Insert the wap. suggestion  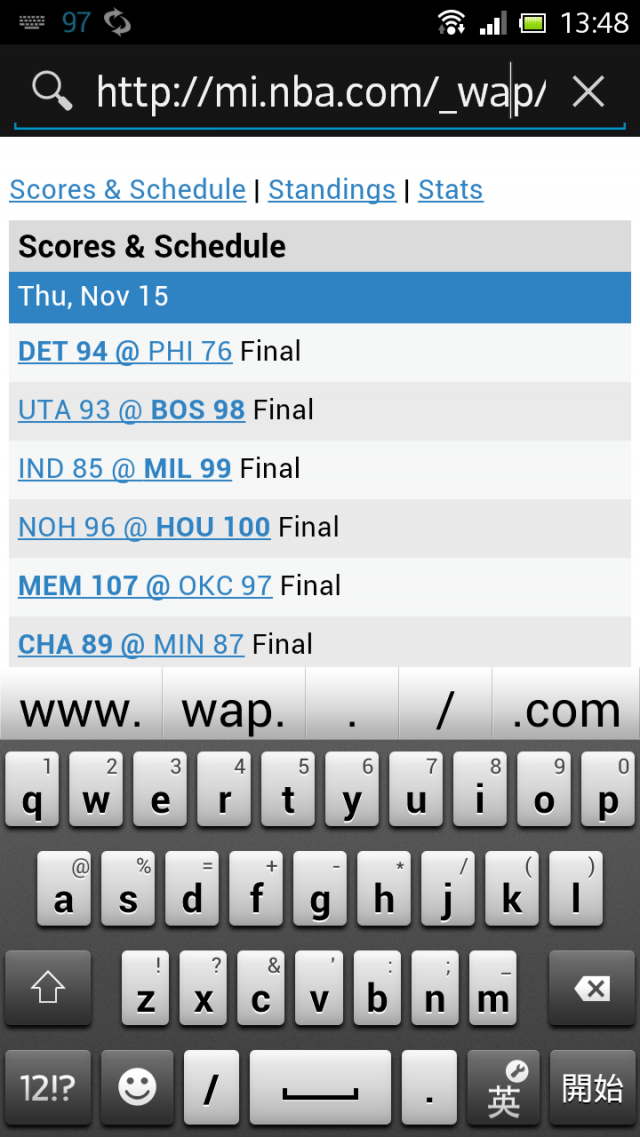coord(234,711)
